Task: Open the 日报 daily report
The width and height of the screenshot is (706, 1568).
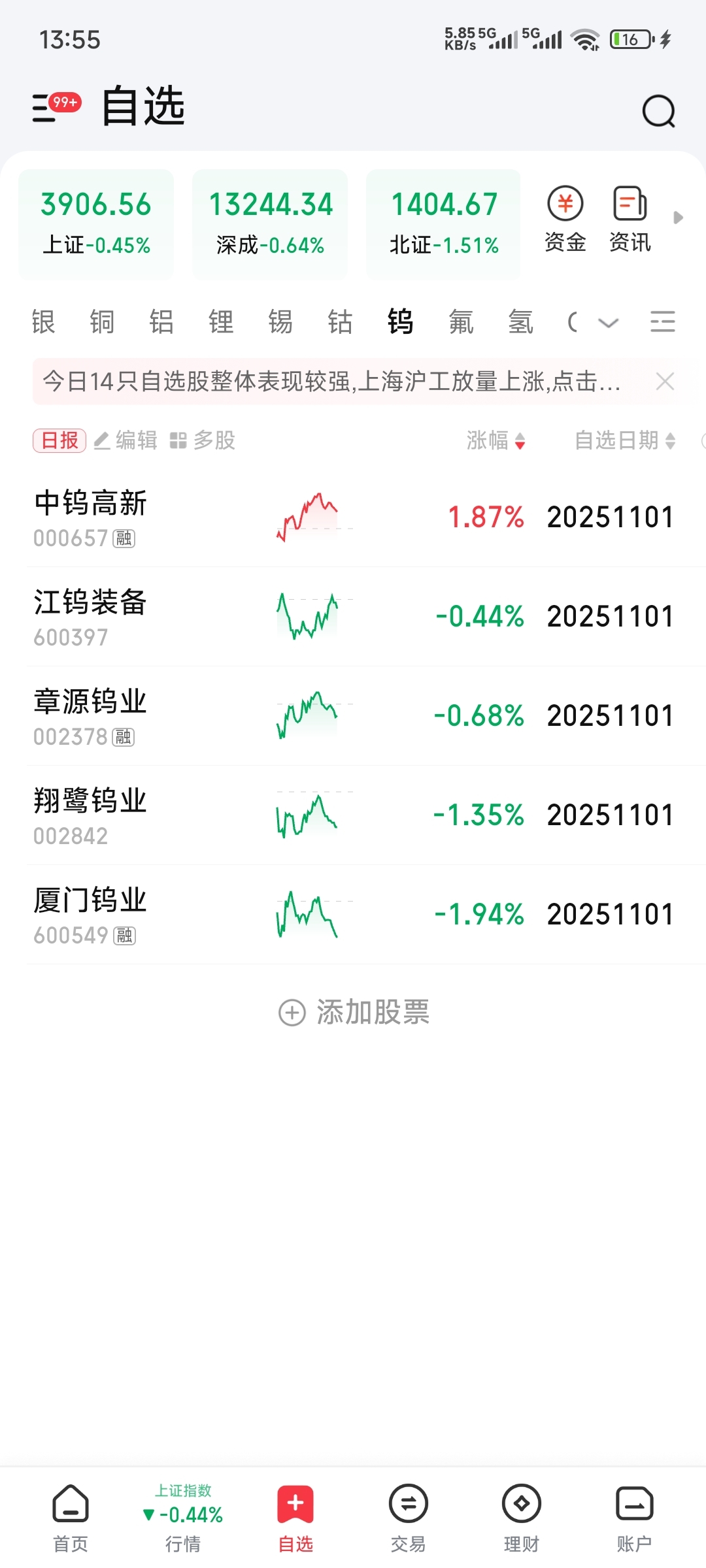Action: pos(59,440)
